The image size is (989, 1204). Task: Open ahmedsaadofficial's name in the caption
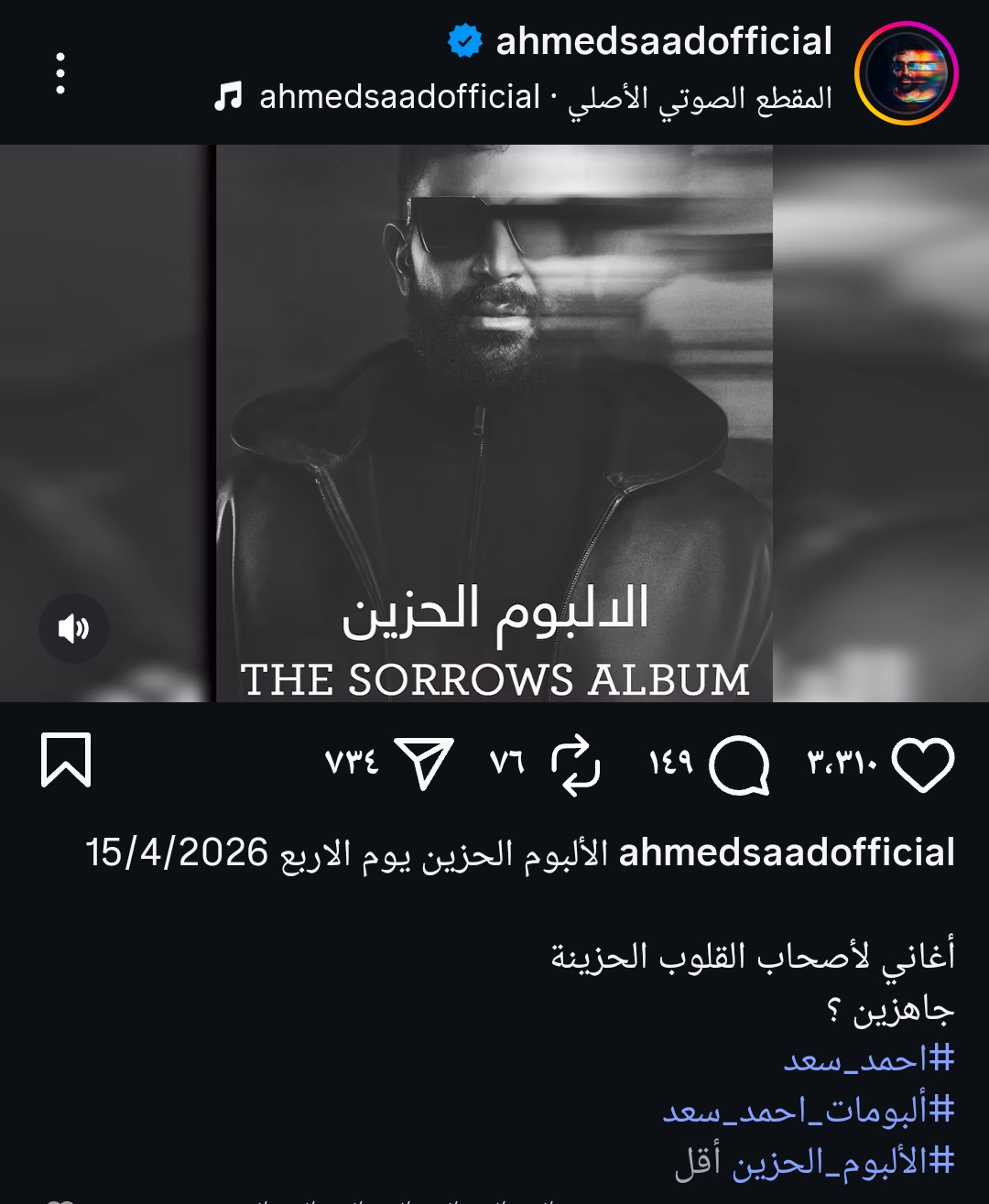(x=787, y=852)
